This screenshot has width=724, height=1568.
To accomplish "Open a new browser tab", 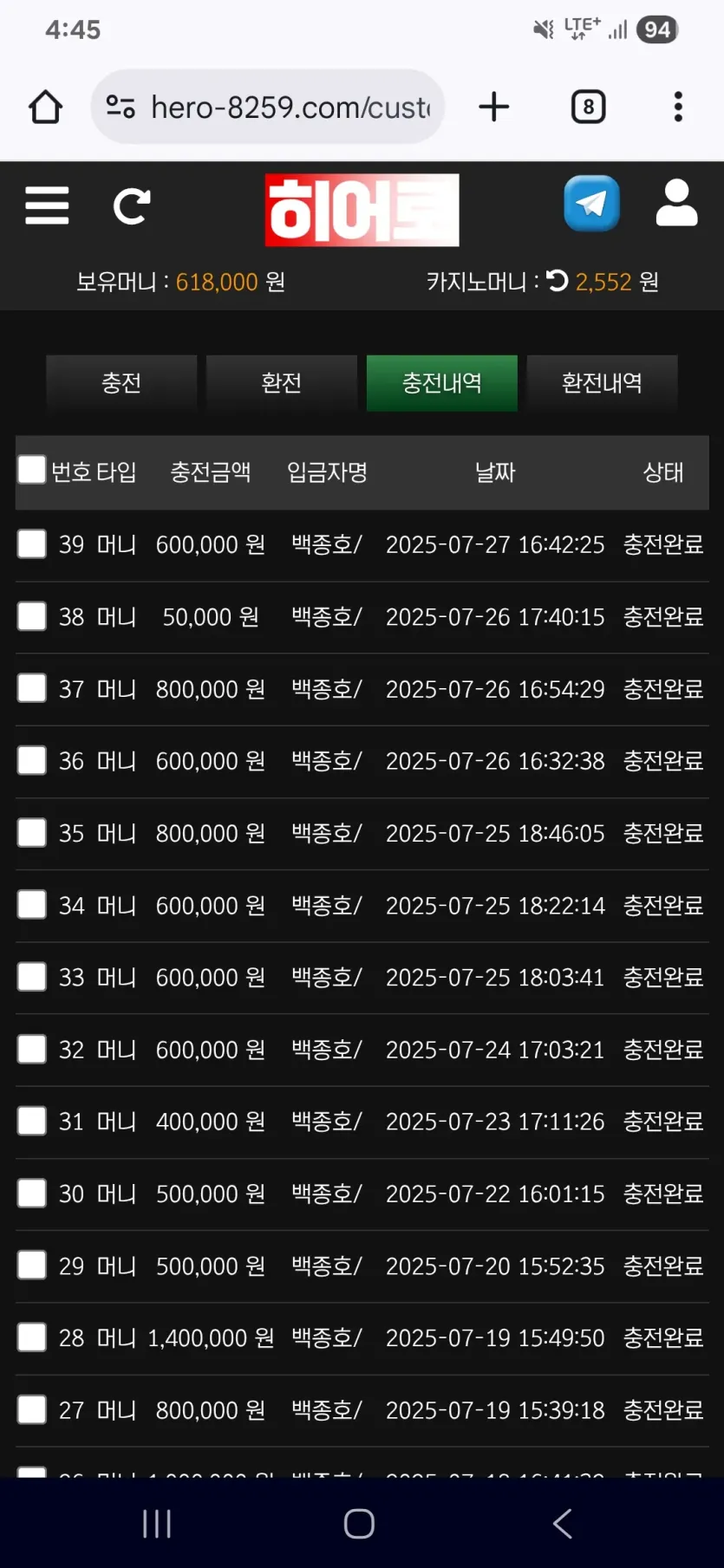I will pos(494,107).
